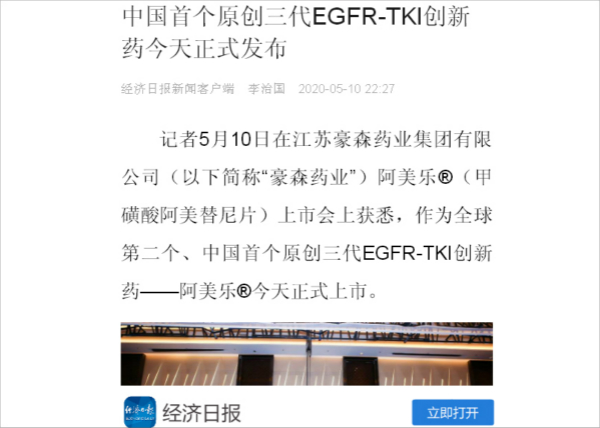This screenshot has height=428, width=600.
Task: Tap the 立即打开 button
Action: click(452, 412)
